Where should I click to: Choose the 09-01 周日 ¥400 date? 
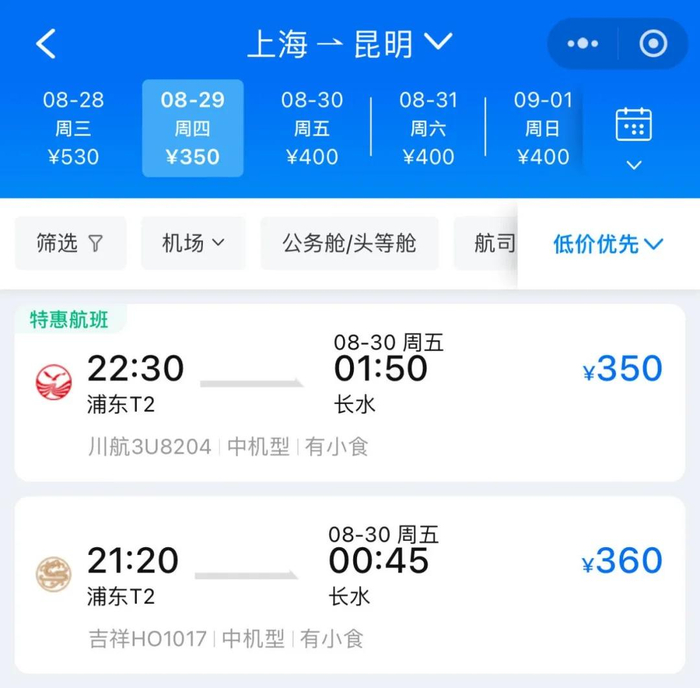(x=543, y=128)
